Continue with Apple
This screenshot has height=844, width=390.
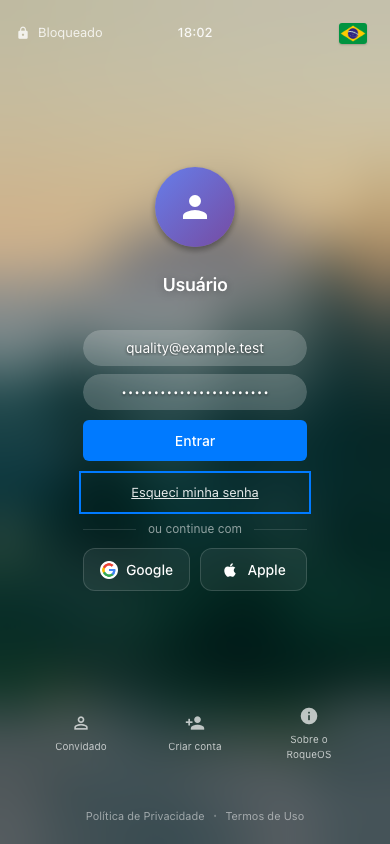(x=253, y=570)
